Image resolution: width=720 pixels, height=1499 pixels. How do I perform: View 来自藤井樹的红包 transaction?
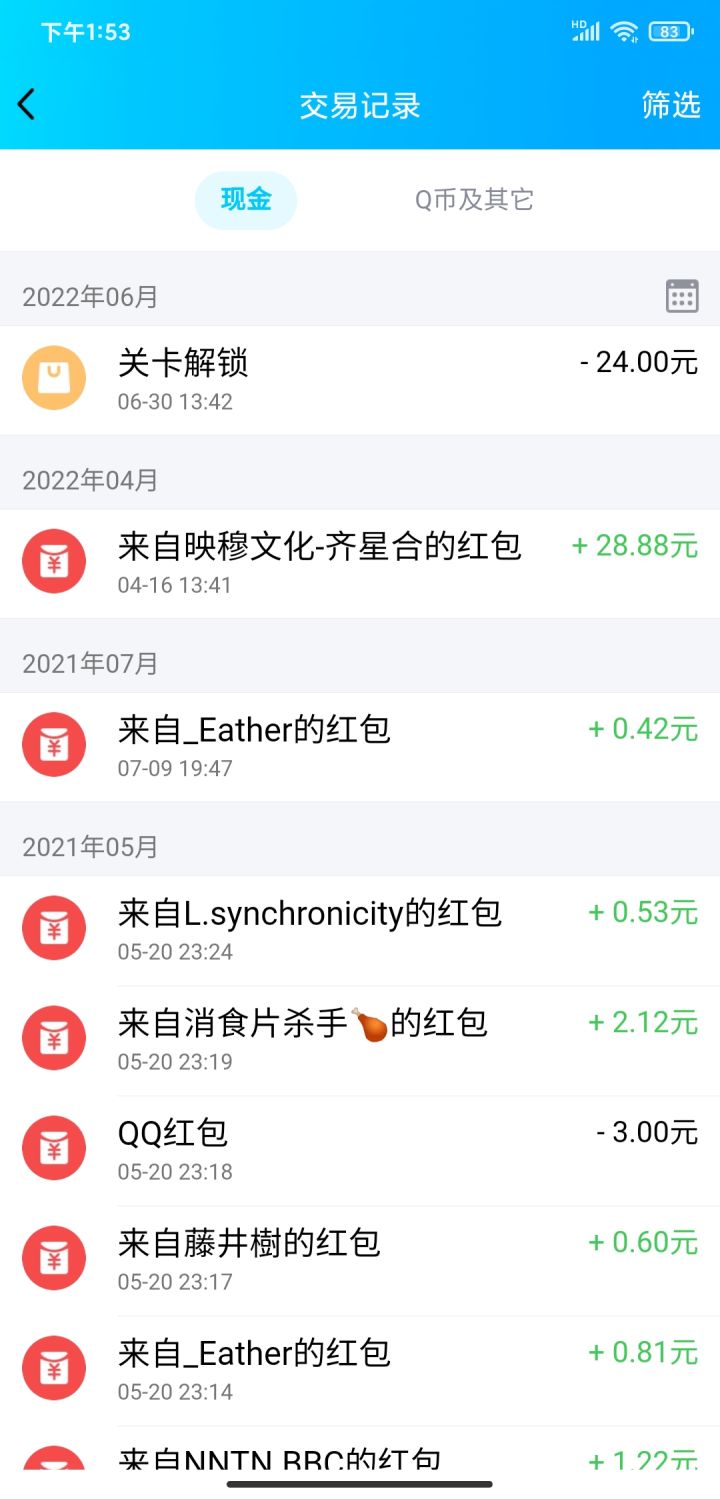[360, 1260]
